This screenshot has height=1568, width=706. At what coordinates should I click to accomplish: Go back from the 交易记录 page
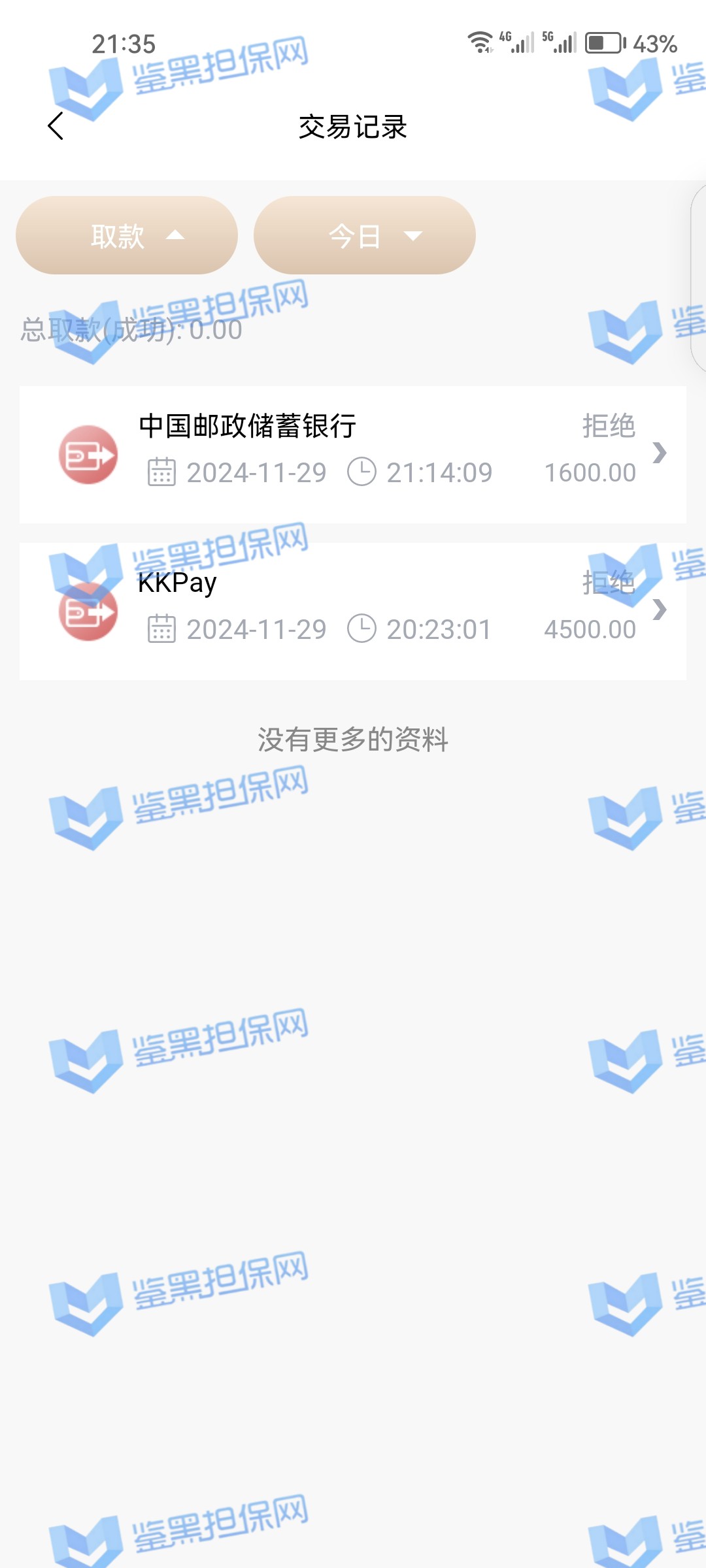(56, 126)
